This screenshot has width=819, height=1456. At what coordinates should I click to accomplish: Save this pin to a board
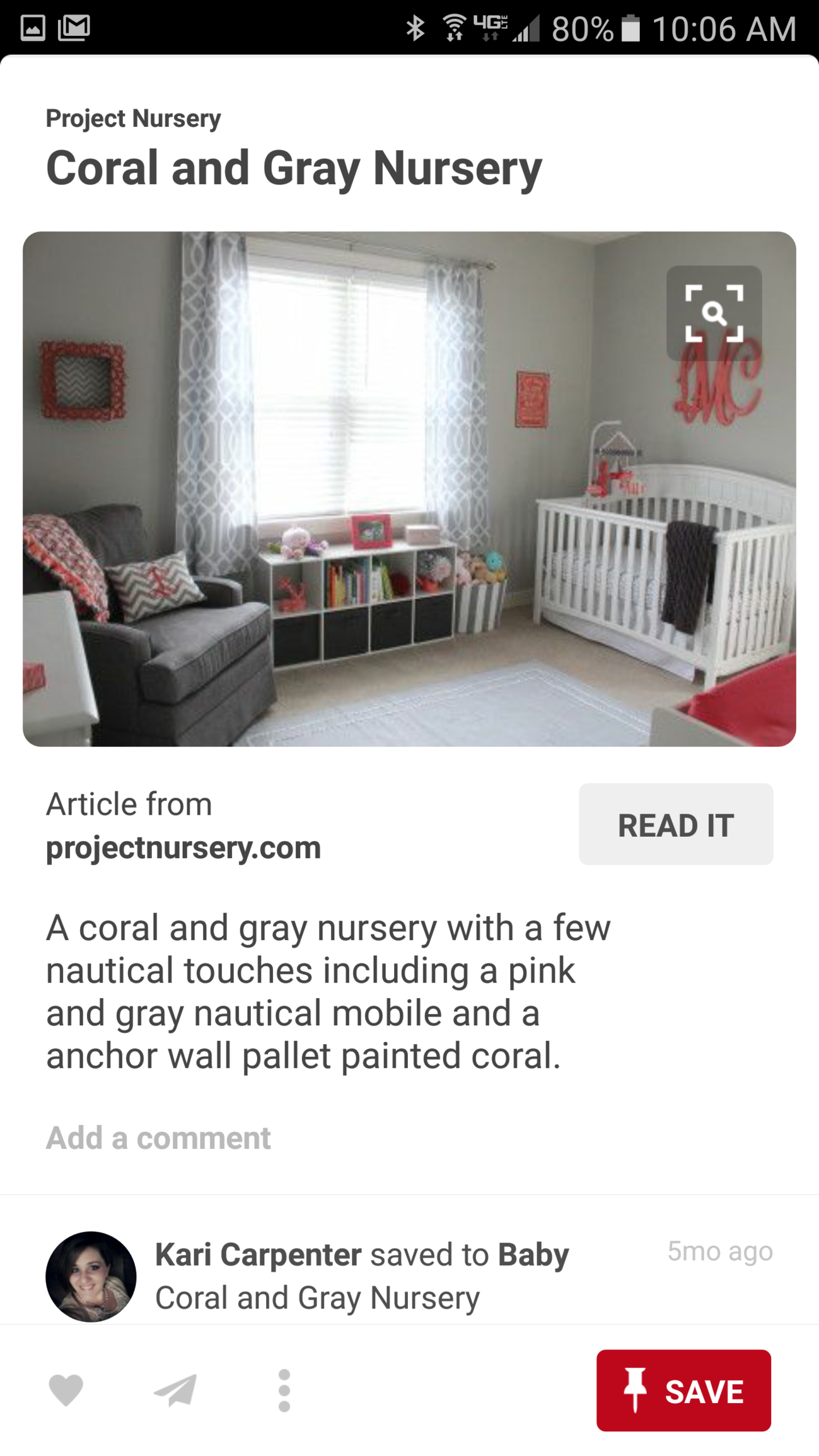click(683, 1390)
